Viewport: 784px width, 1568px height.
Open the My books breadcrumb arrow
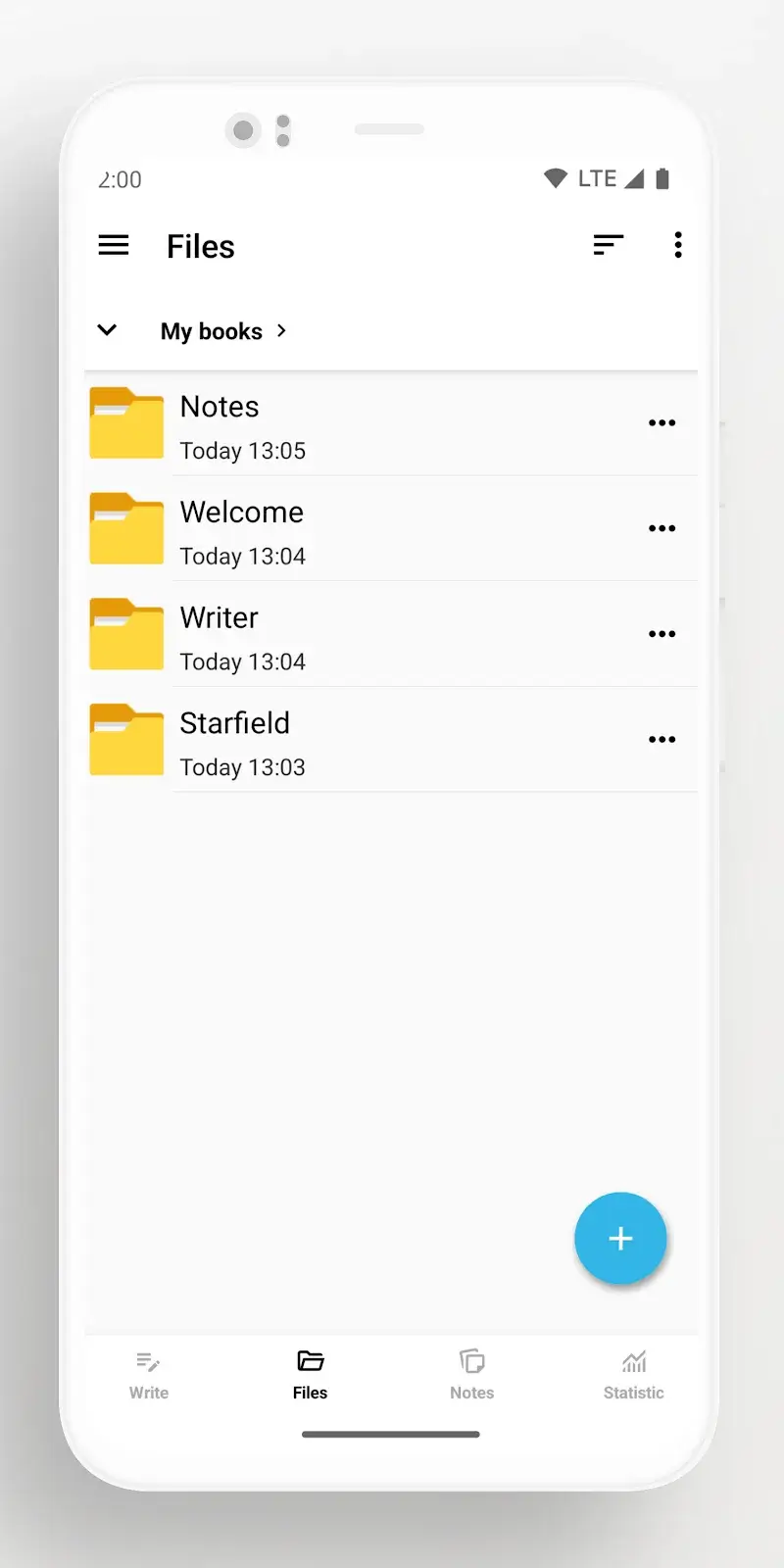click(281, 331)
